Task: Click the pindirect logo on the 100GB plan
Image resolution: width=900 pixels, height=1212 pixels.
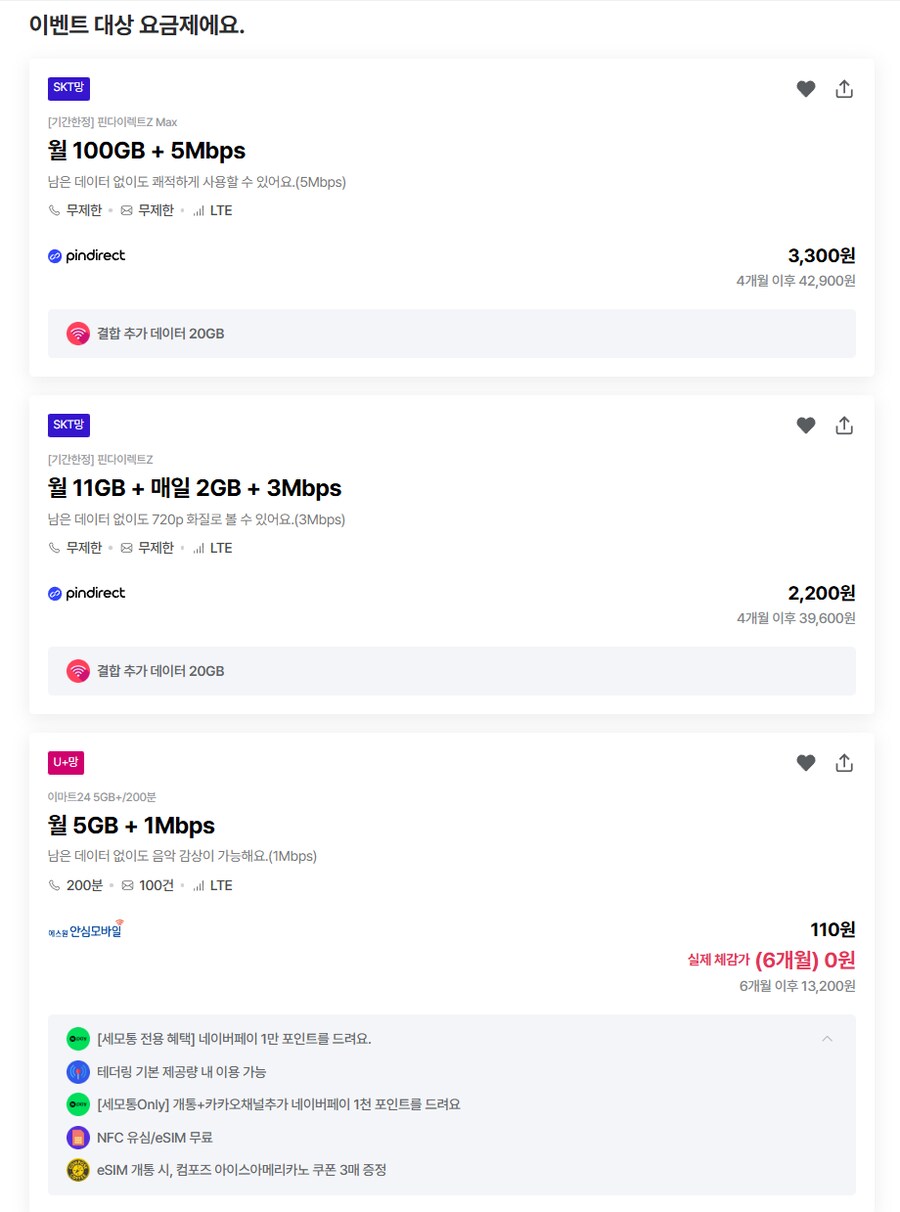Action: click(86, 255)
